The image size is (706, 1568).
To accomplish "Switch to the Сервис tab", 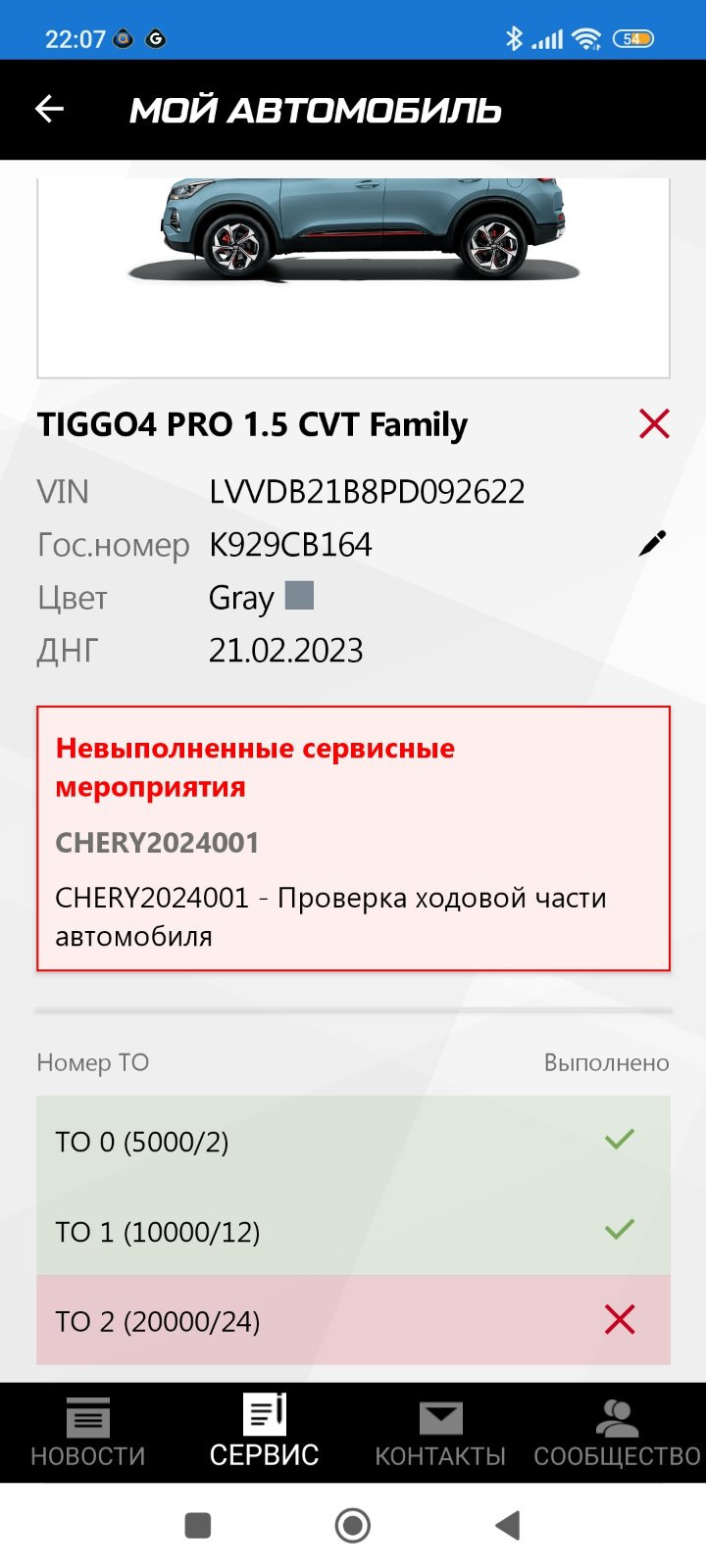I will tap(264, 1433).
